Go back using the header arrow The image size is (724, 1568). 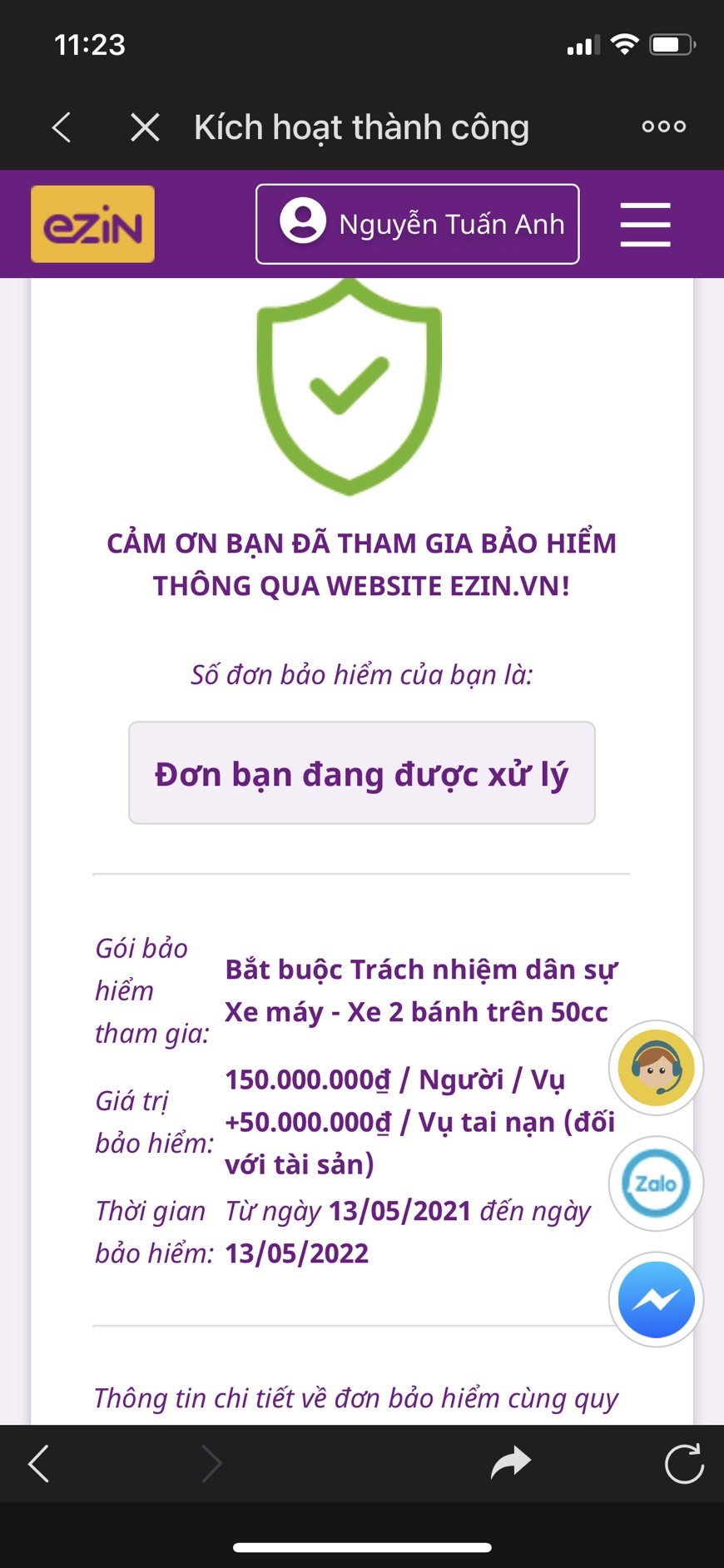click(x=62, y=127)
